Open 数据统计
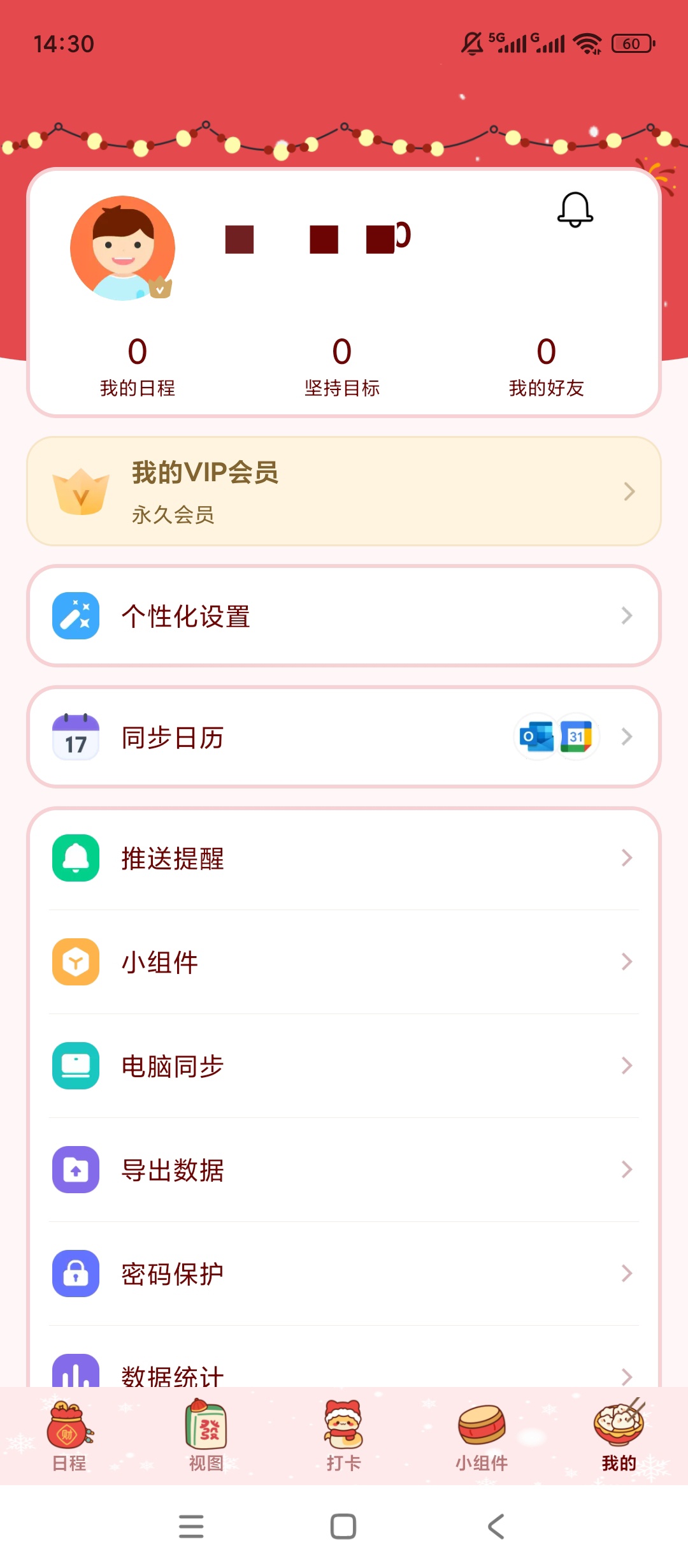Image resolution: width=688 pixels, height=1568 pixels. click(344, 1370)
